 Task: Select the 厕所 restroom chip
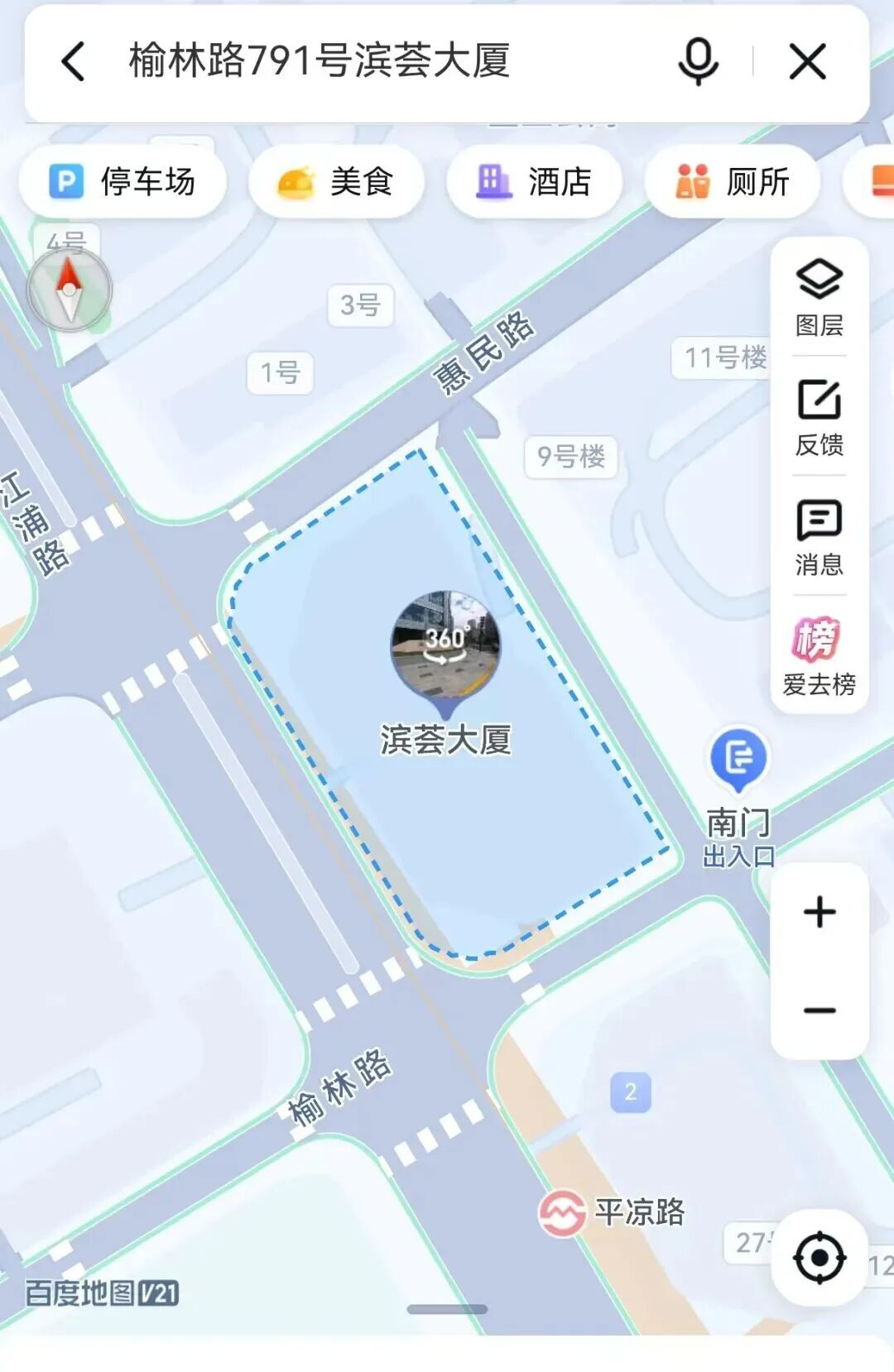[x=732, y=182]
